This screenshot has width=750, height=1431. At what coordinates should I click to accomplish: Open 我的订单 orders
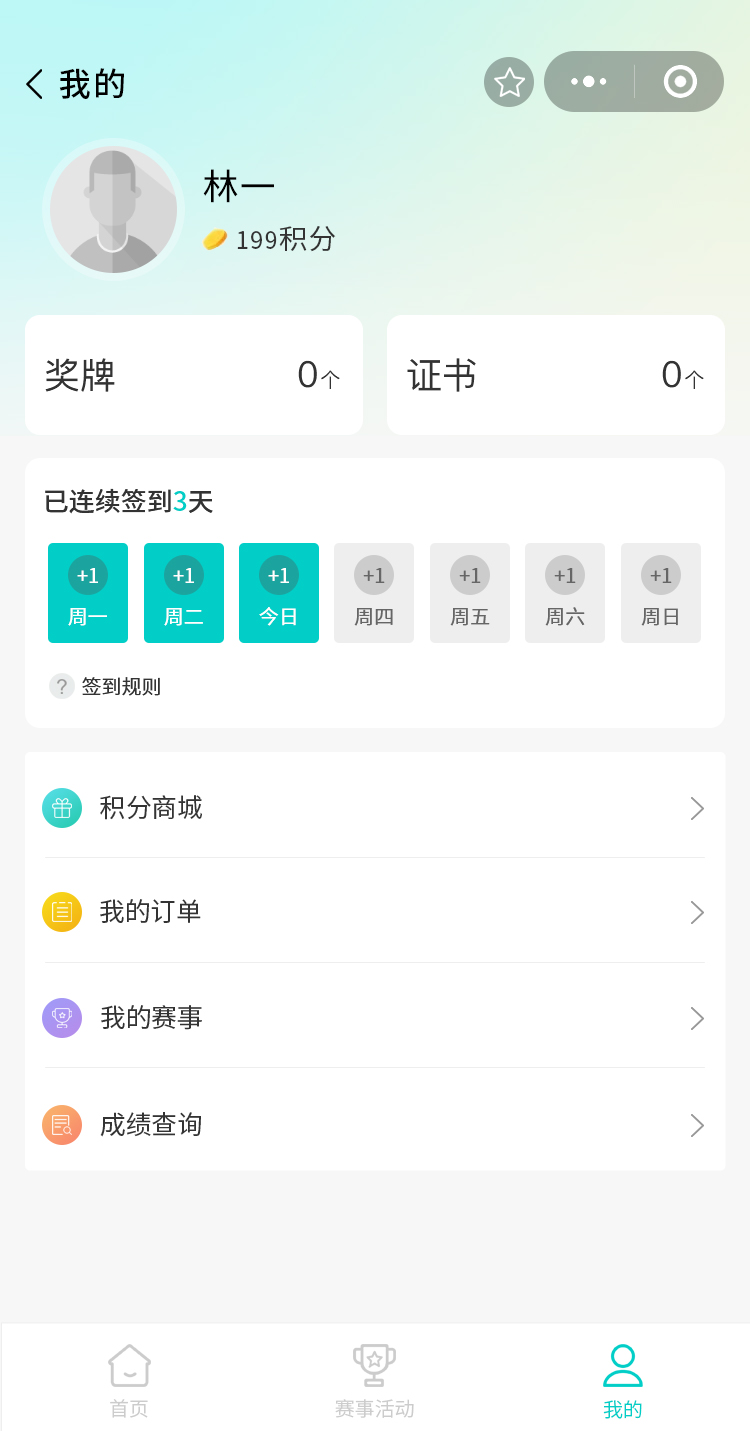coord(374,912)
